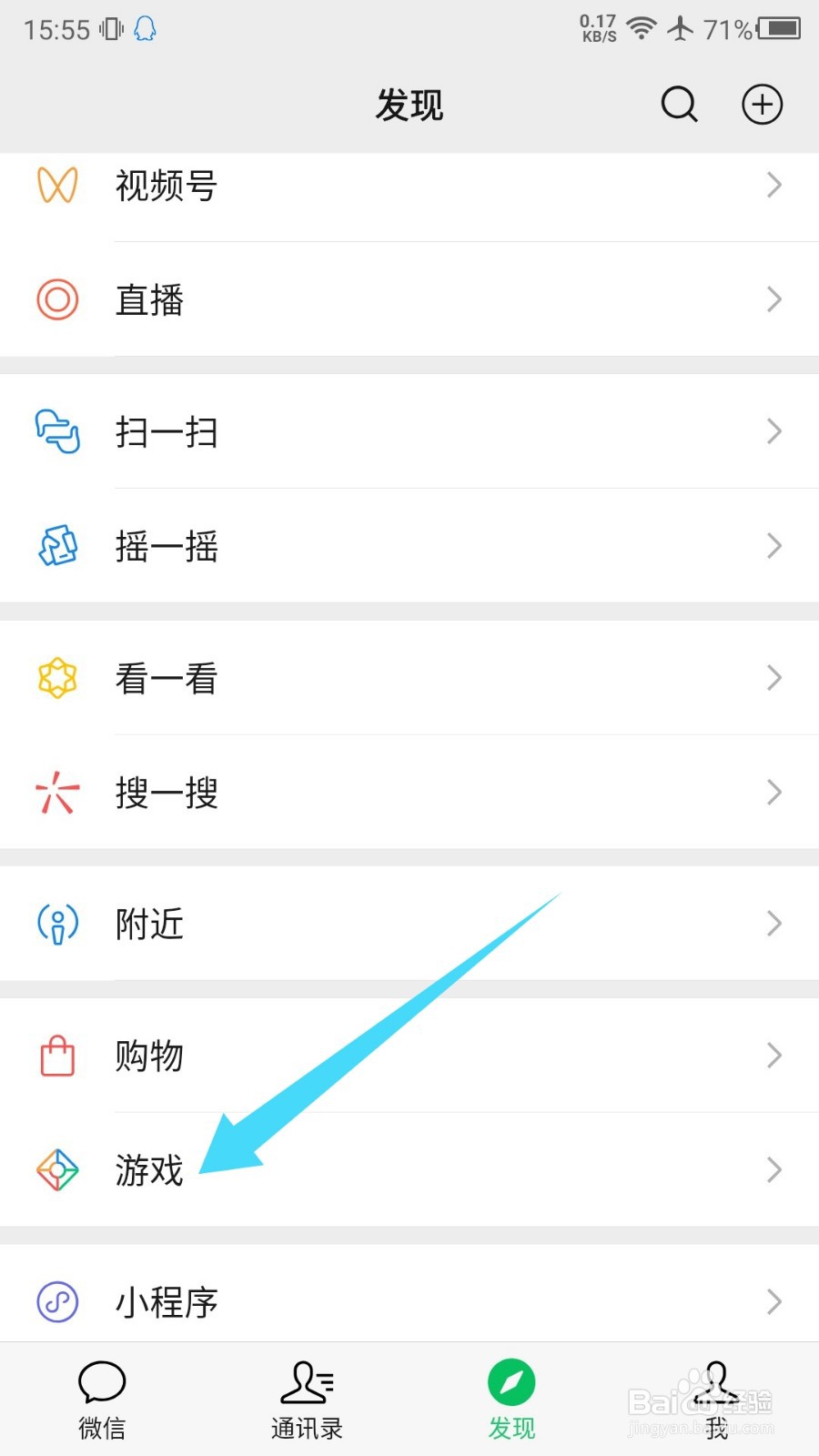
Task: Tap the 直播 row to enter live streams
Action: coord(409,298)
